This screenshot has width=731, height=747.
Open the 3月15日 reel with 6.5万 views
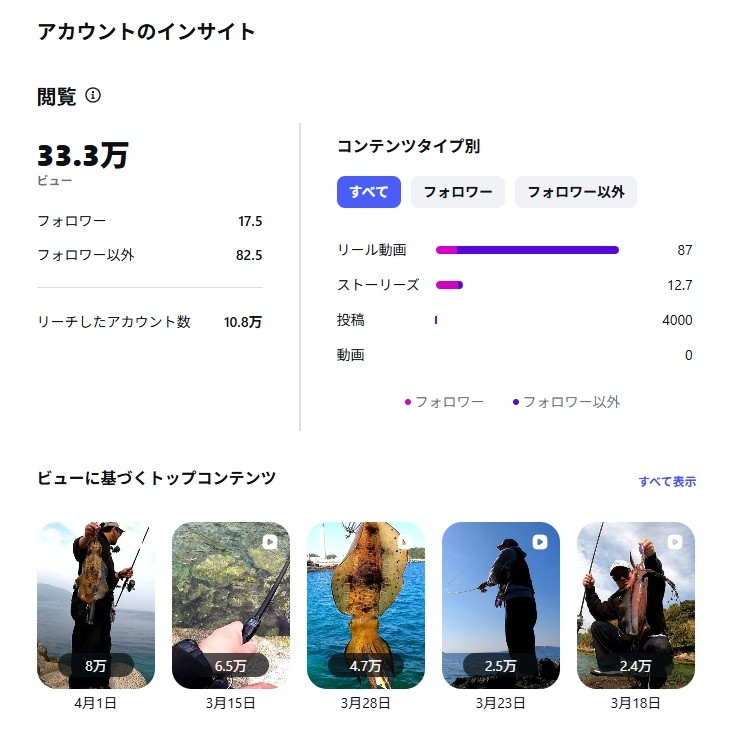[231, 605]
